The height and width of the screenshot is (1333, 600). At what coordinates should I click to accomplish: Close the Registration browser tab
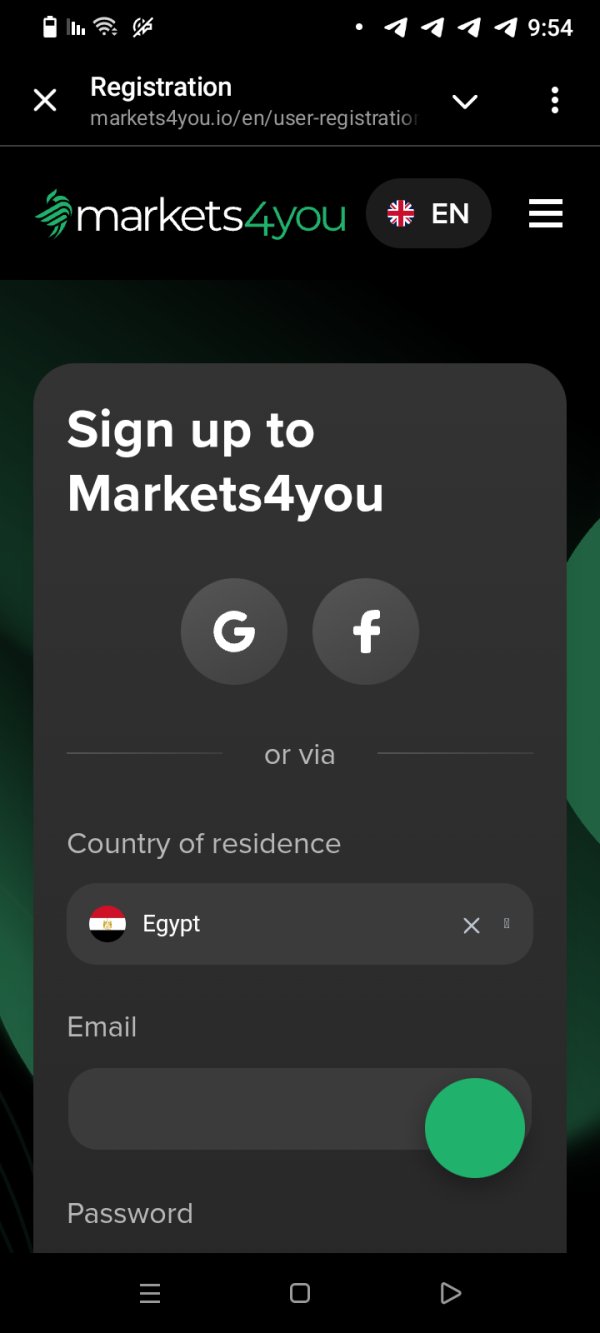(x=45, y=100)
